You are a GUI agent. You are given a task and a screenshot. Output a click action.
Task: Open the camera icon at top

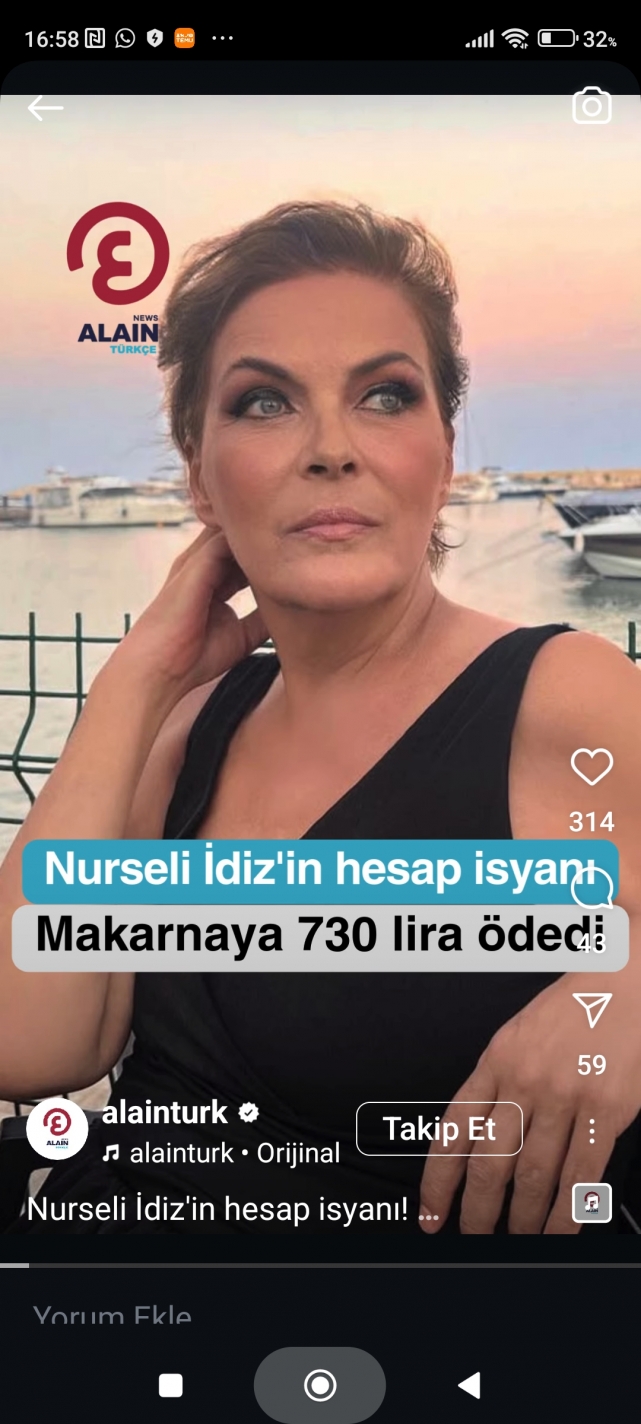click(591, 106)
